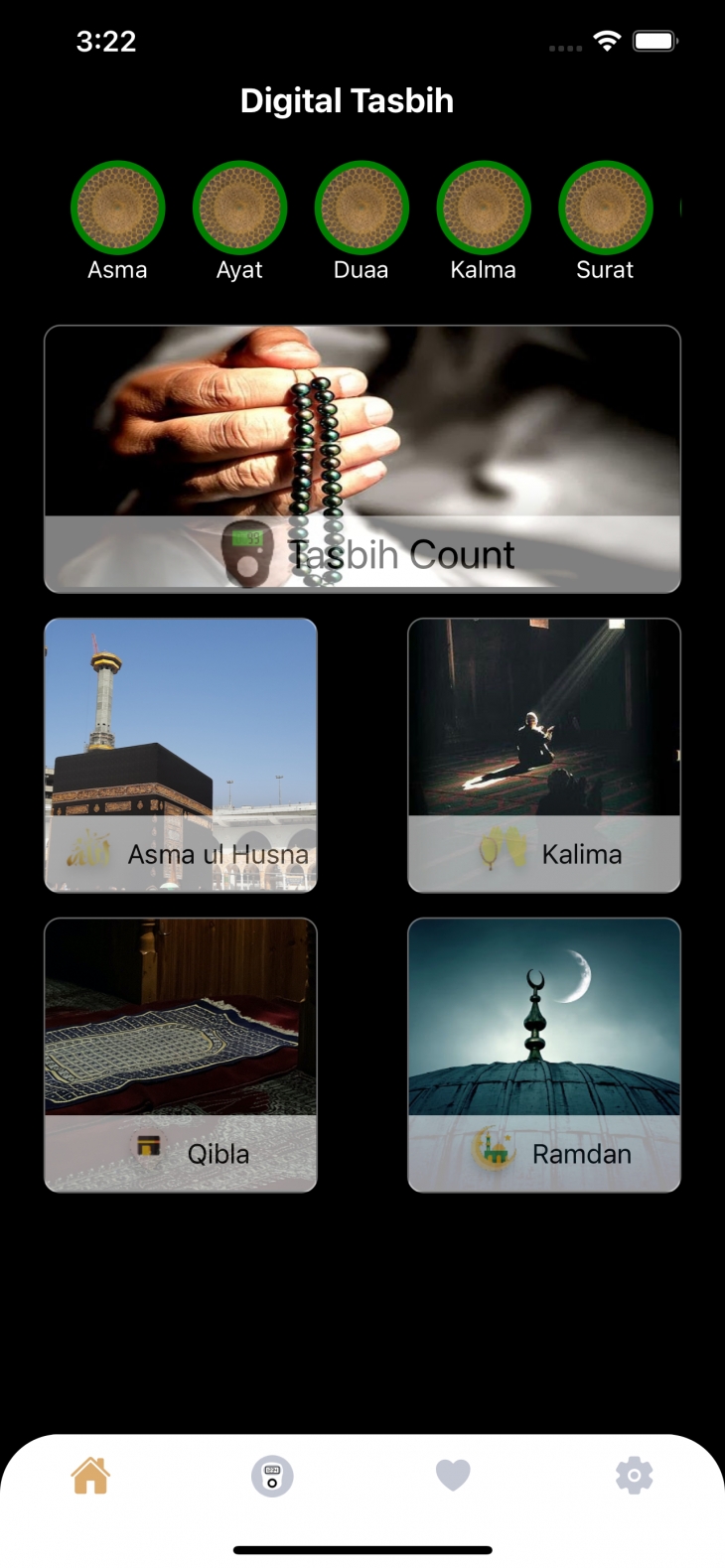This screenshot has width=725, height=1568.
Task: Choose the Kalma circle shortcut
Action: [484, 208]
